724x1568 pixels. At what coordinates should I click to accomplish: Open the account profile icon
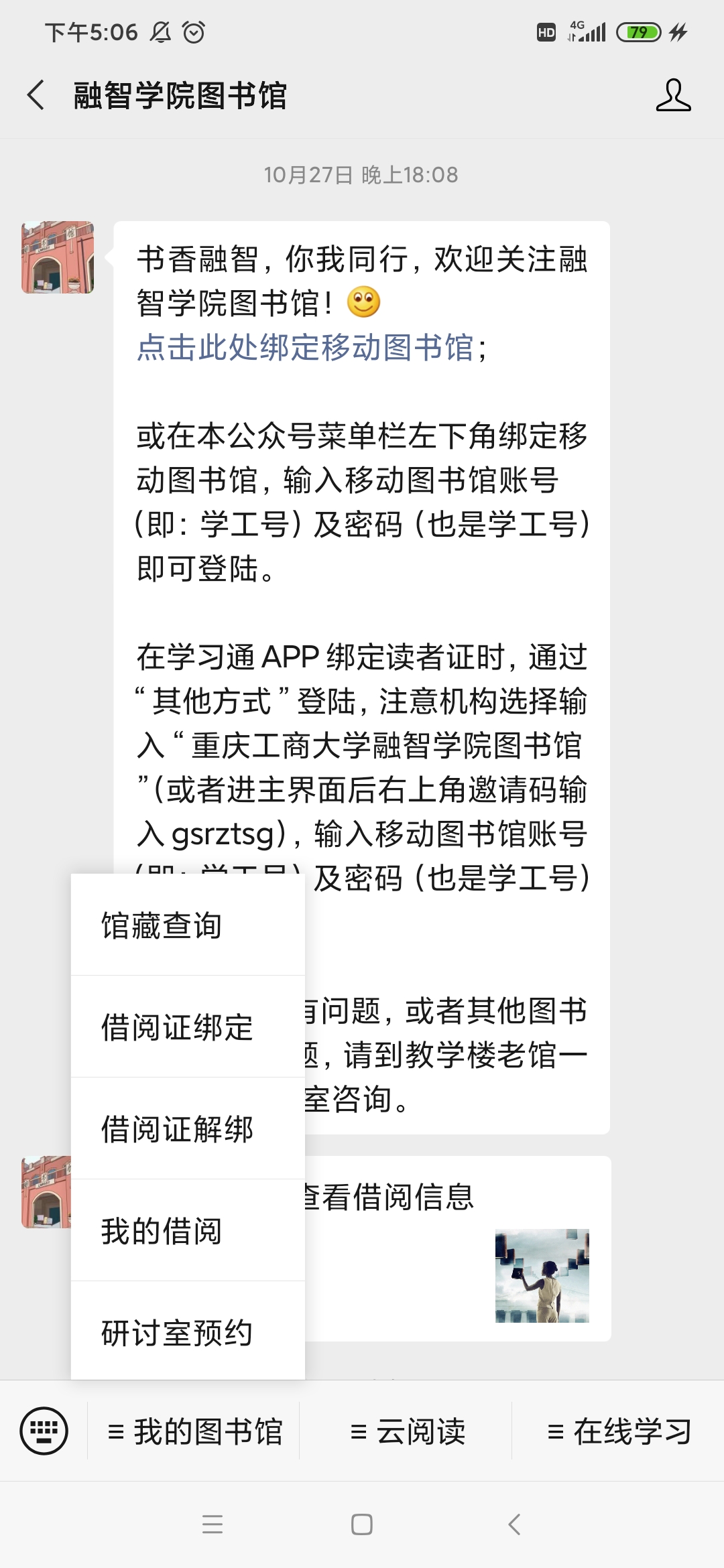(x=673, y=95)
